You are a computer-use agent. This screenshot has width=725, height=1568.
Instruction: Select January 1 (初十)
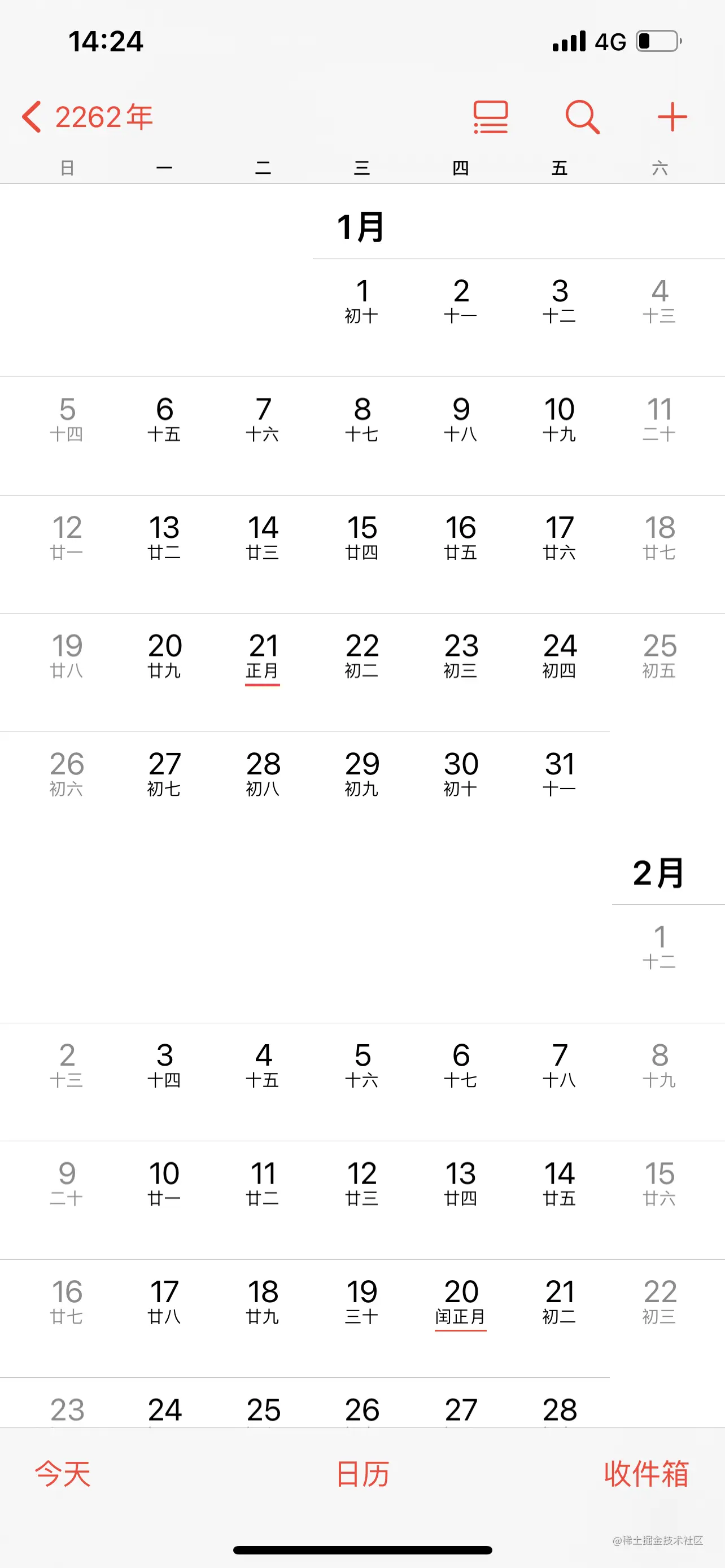[x=362, y=301]
